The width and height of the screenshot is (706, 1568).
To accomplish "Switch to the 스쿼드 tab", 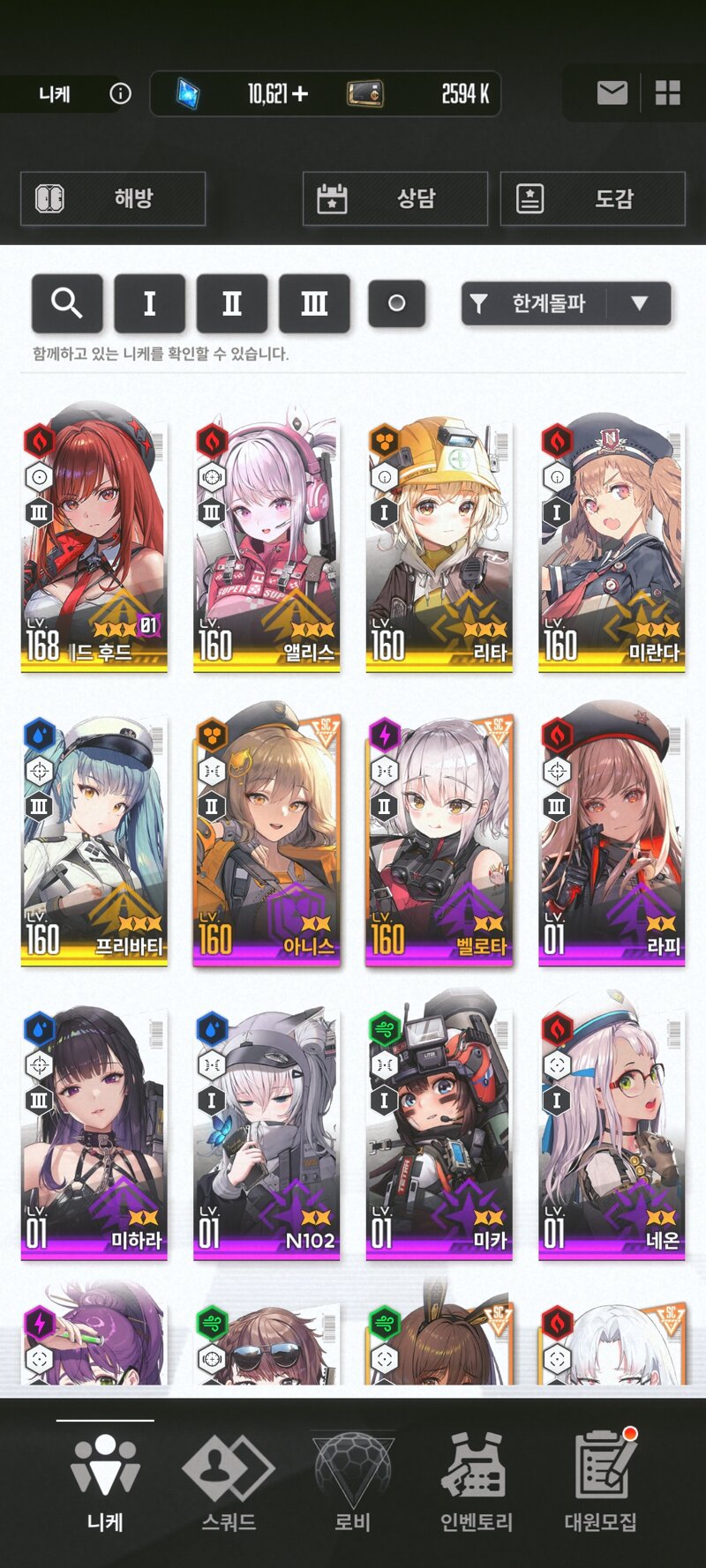I will [229, 1483].
